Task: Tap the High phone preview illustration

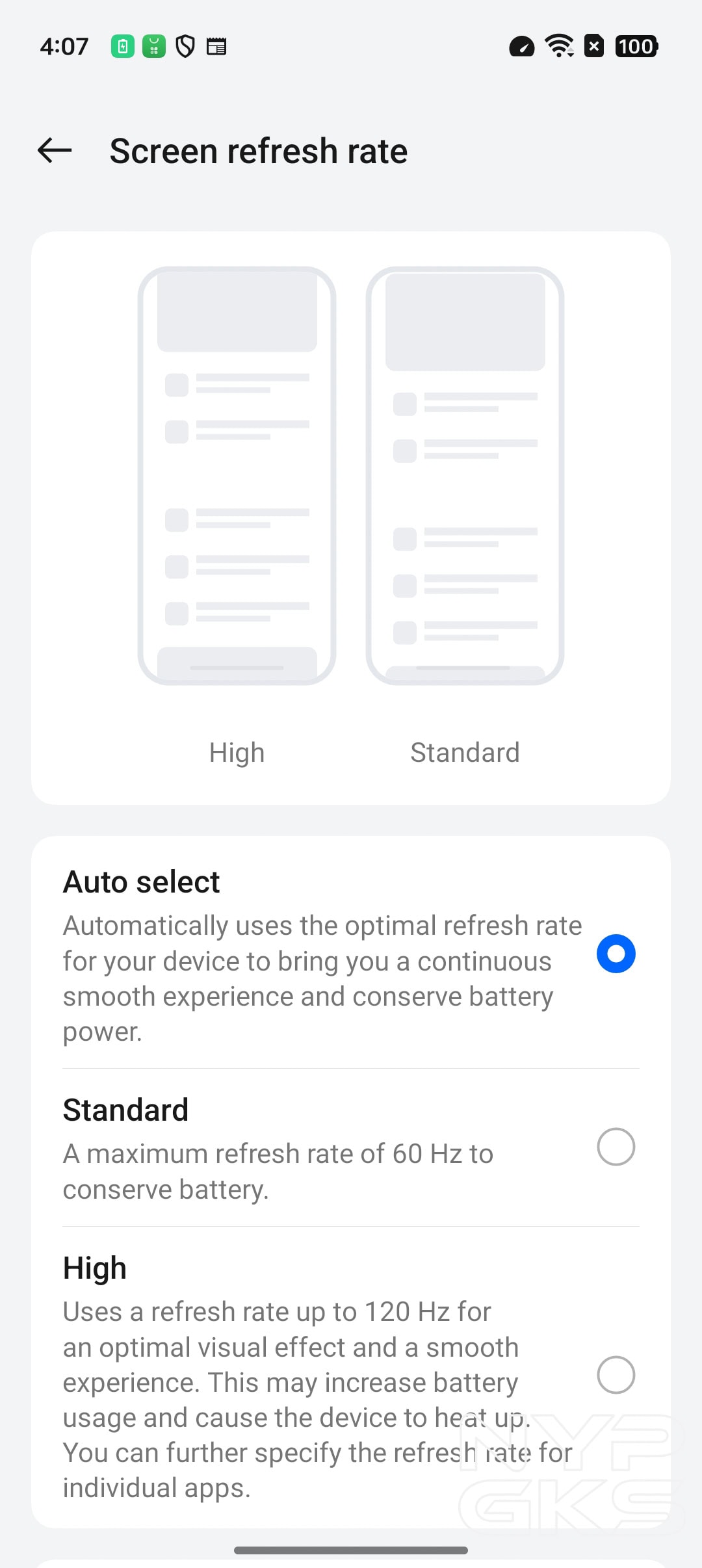Action: point(235,475)
